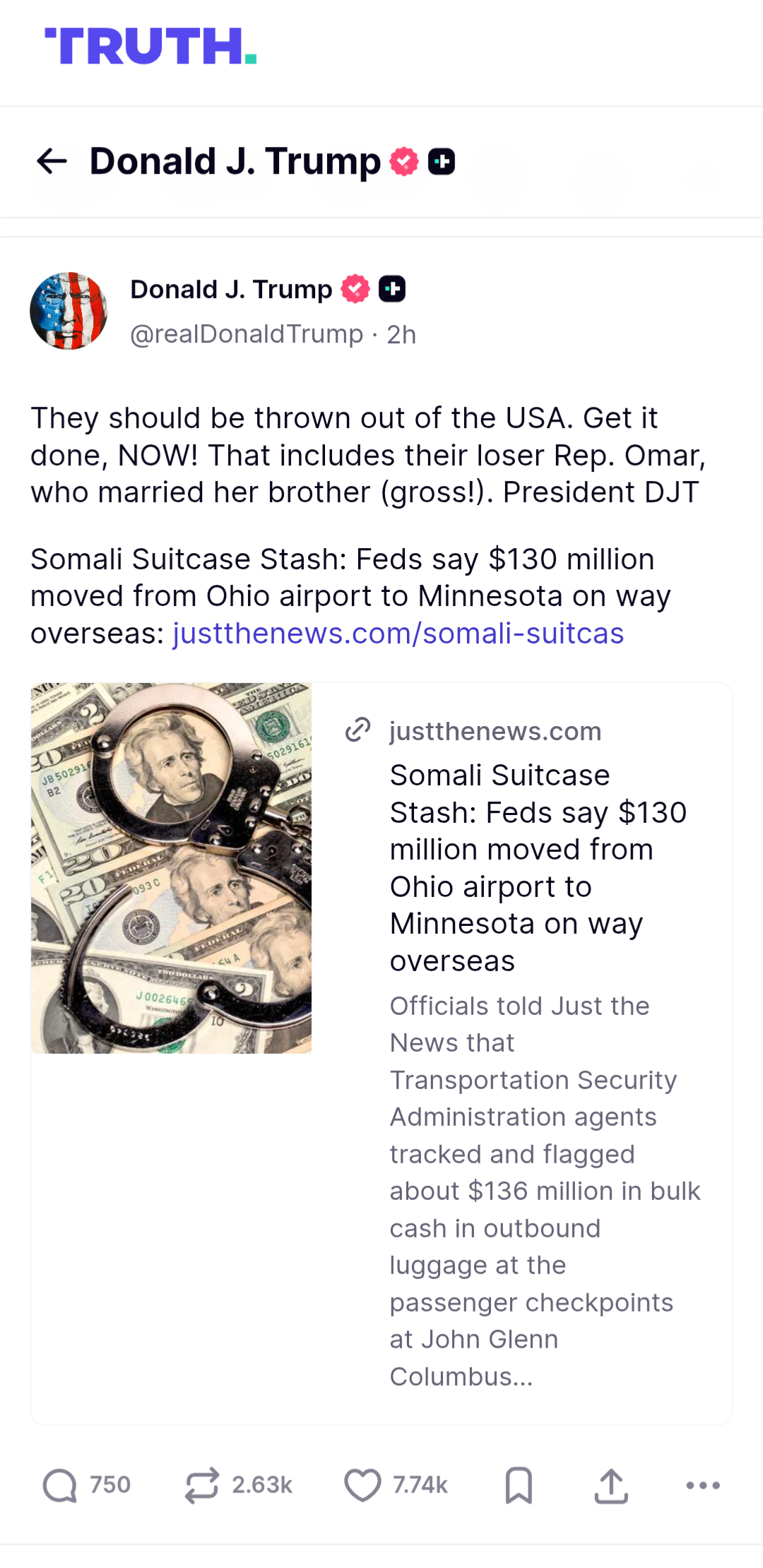Viewport: 763px width, 1568px height.
Task: Go back using the arrow icon
Action: 52,161
